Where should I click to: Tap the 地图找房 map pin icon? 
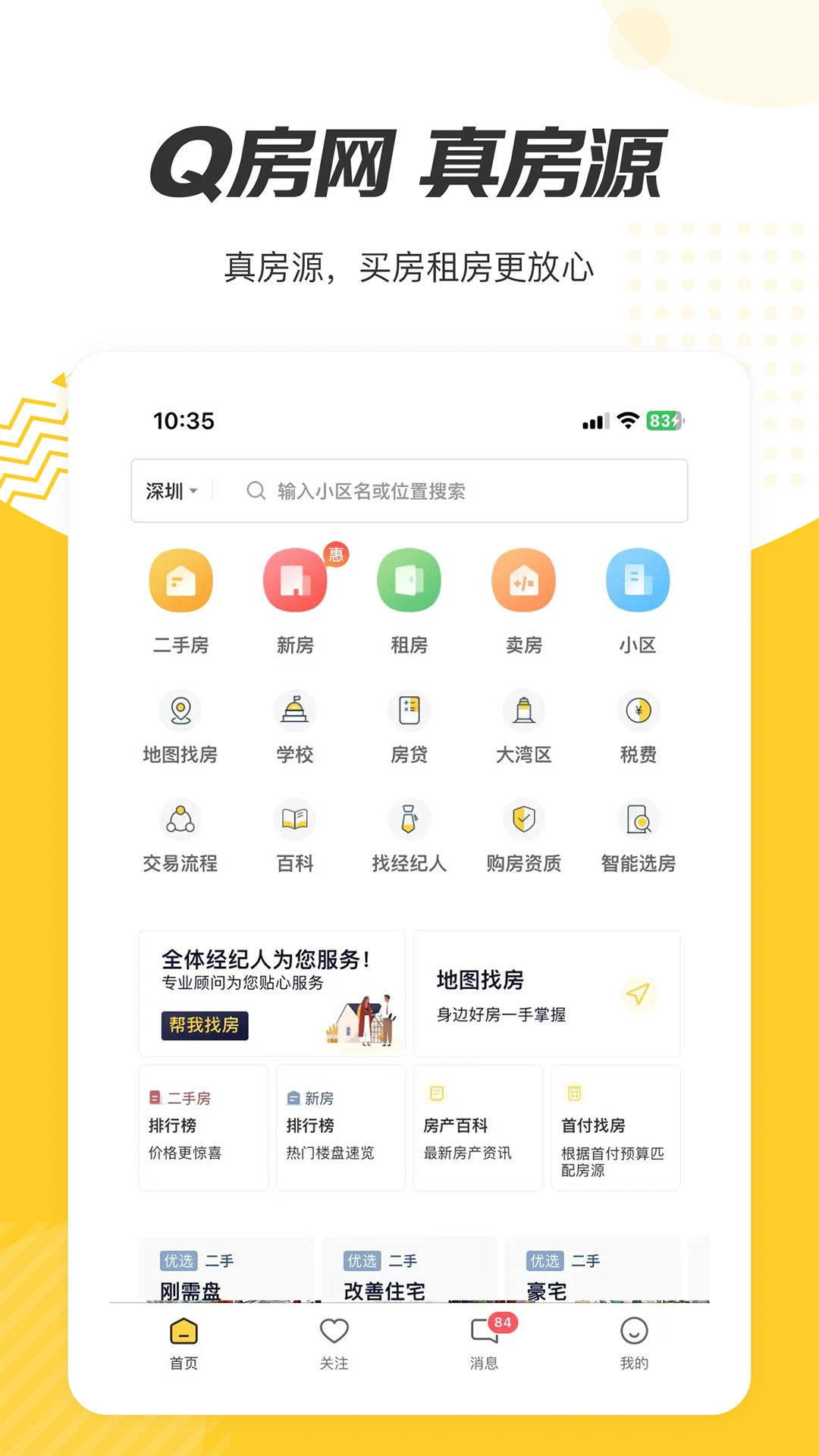(x=180, y=711)
